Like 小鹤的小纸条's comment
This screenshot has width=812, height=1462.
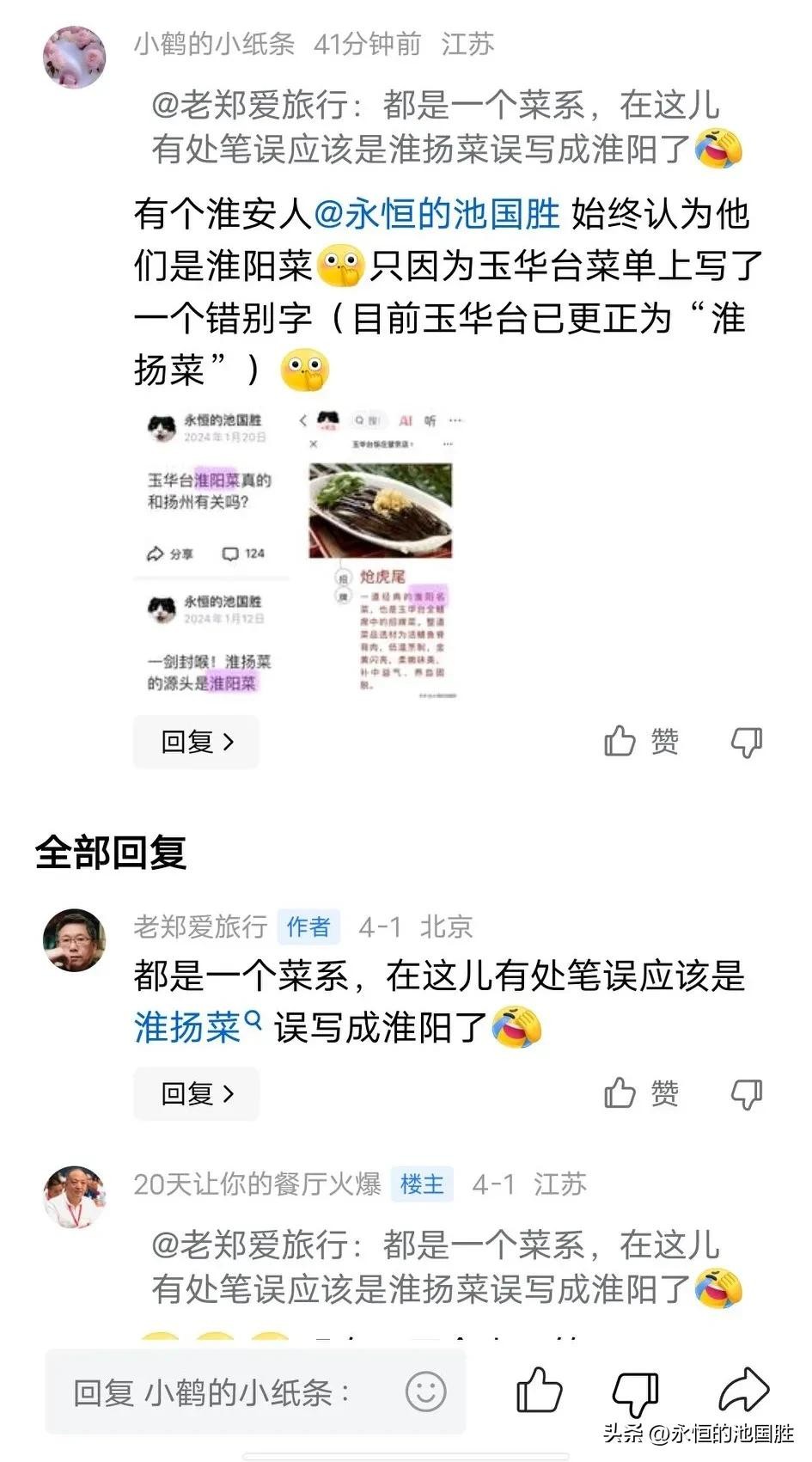pyautogui.click(x=641, y=742)
